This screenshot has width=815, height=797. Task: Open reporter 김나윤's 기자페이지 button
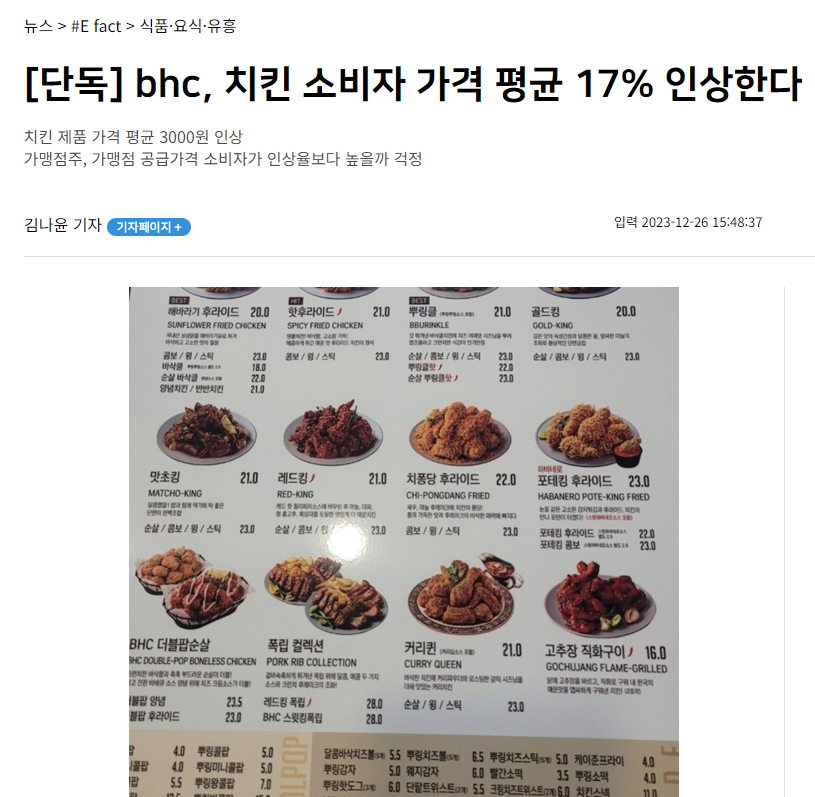[149, 227]
